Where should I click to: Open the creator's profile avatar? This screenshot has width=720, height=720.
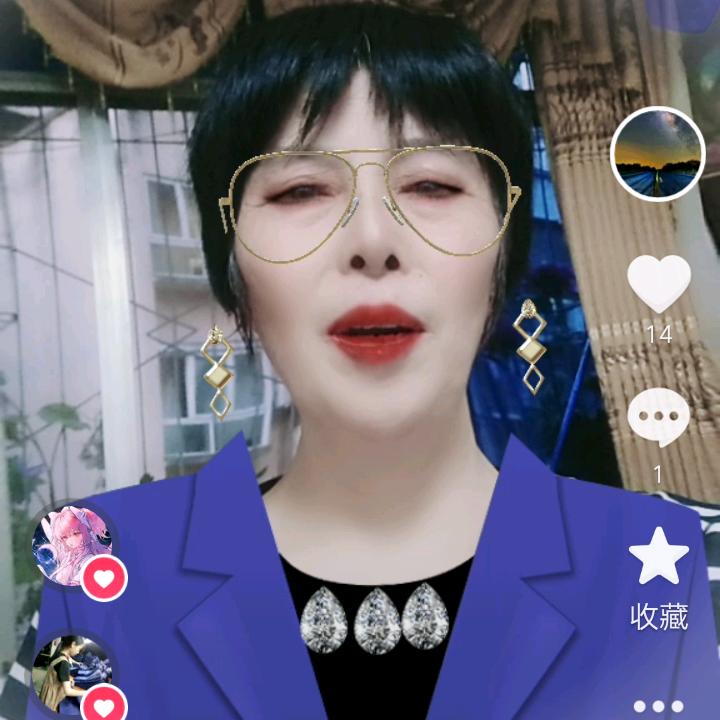coord(657,154)
